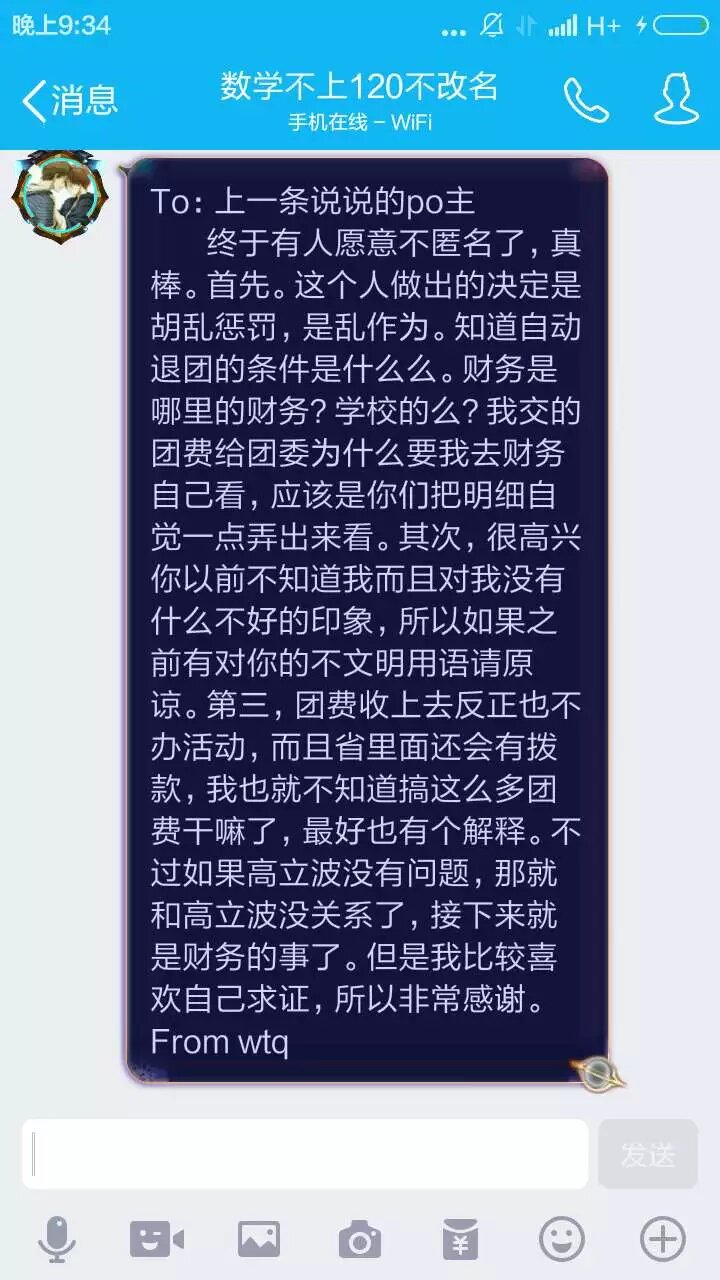Image resolution: width=720 pixels, height=1280 pixels.
Task: Open more options with the plus icon
Action: point(663,1240)
